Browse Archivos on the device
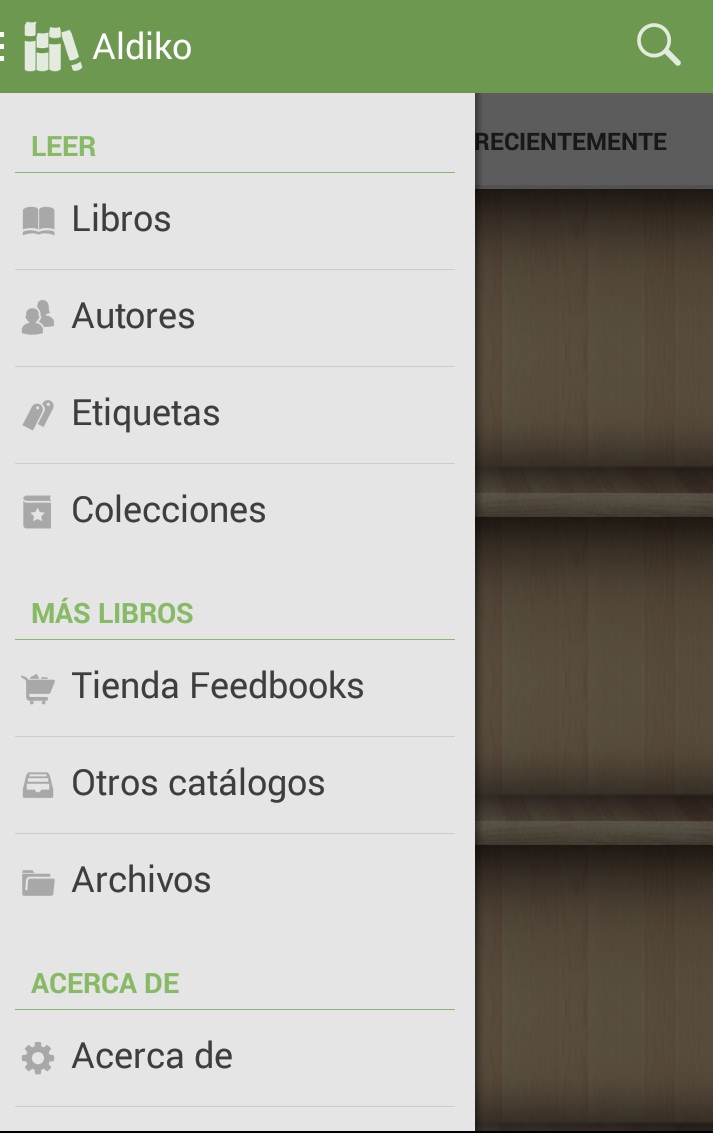 (234, 881)
